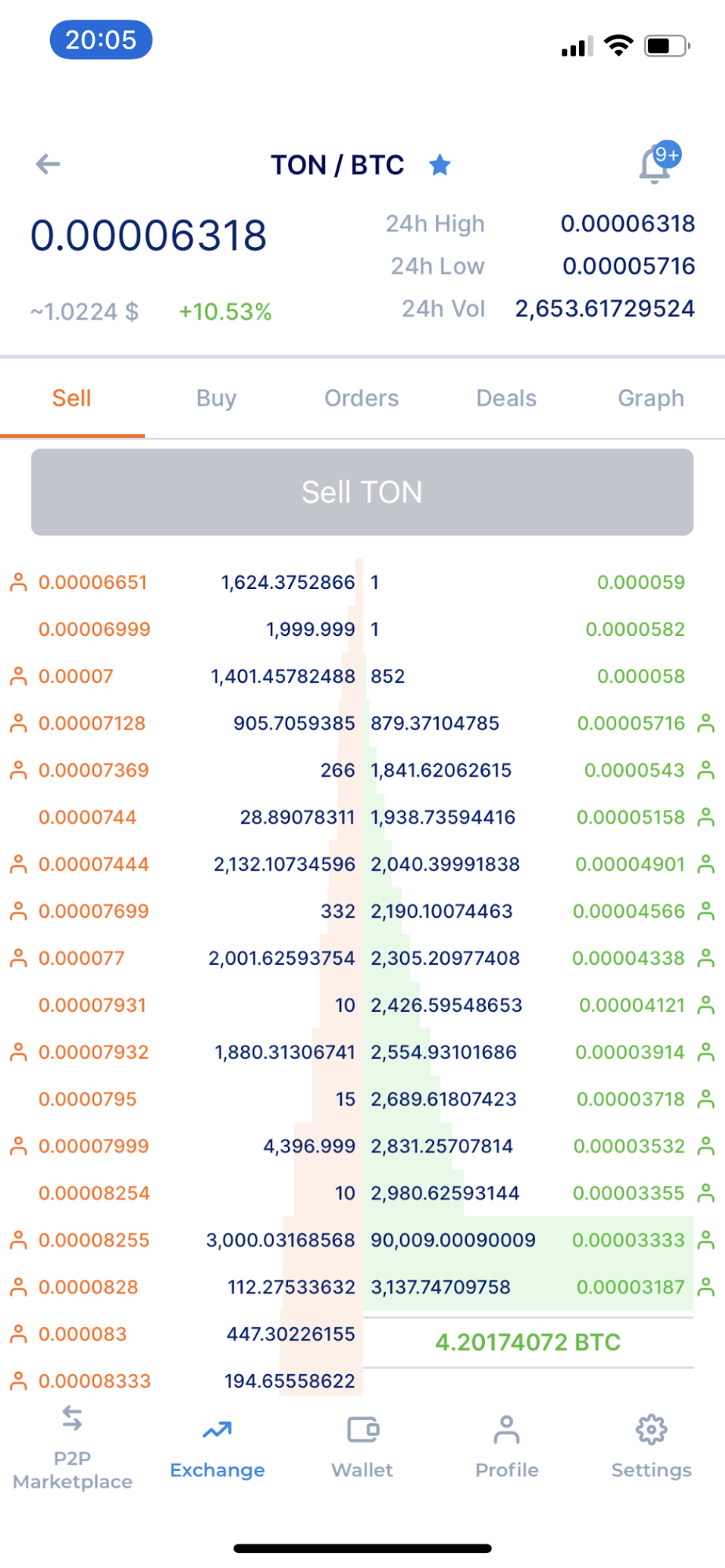
Task: Select the sell order at 0.00006651
Action: [x=93, y=582]
